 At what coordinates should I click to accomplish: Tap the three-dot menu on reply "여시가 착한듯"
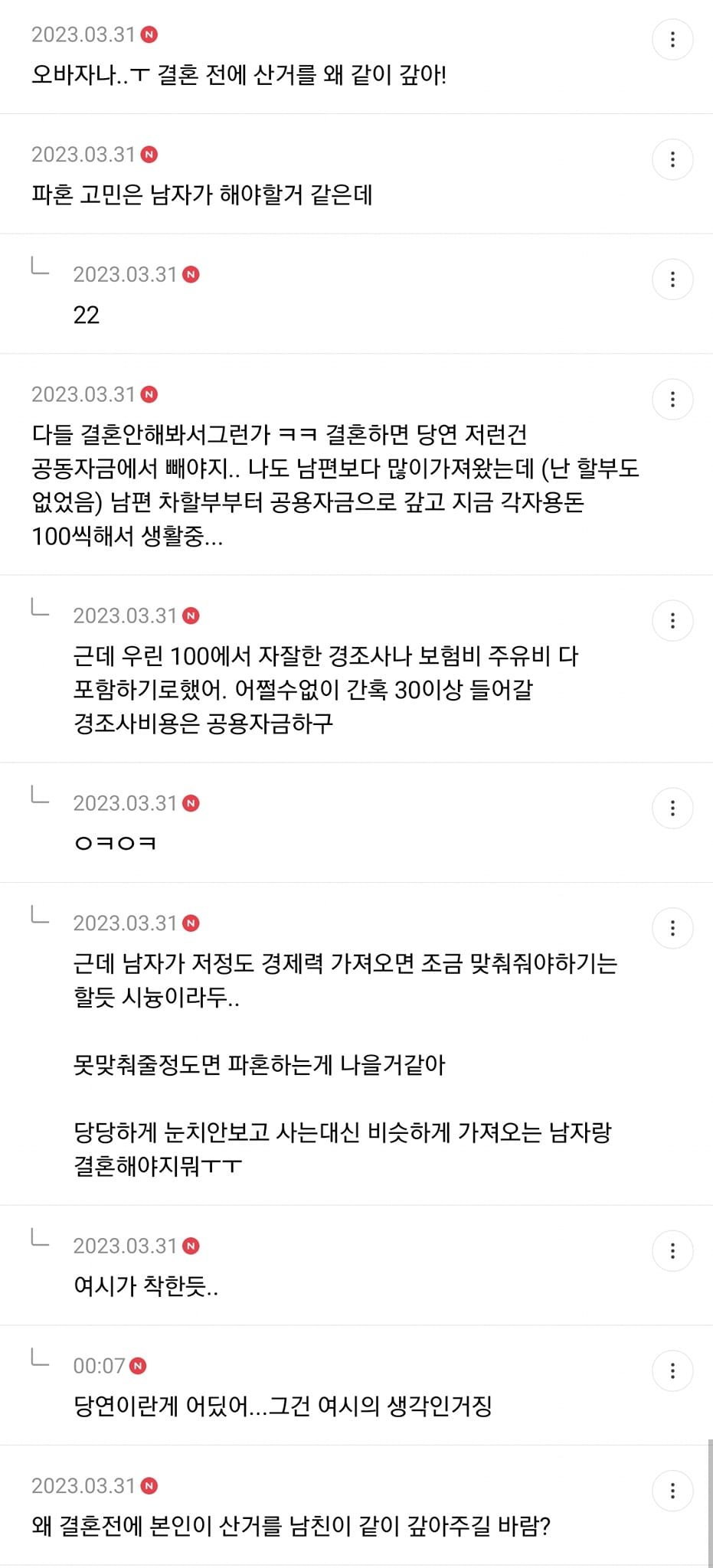click(672, 1251)
